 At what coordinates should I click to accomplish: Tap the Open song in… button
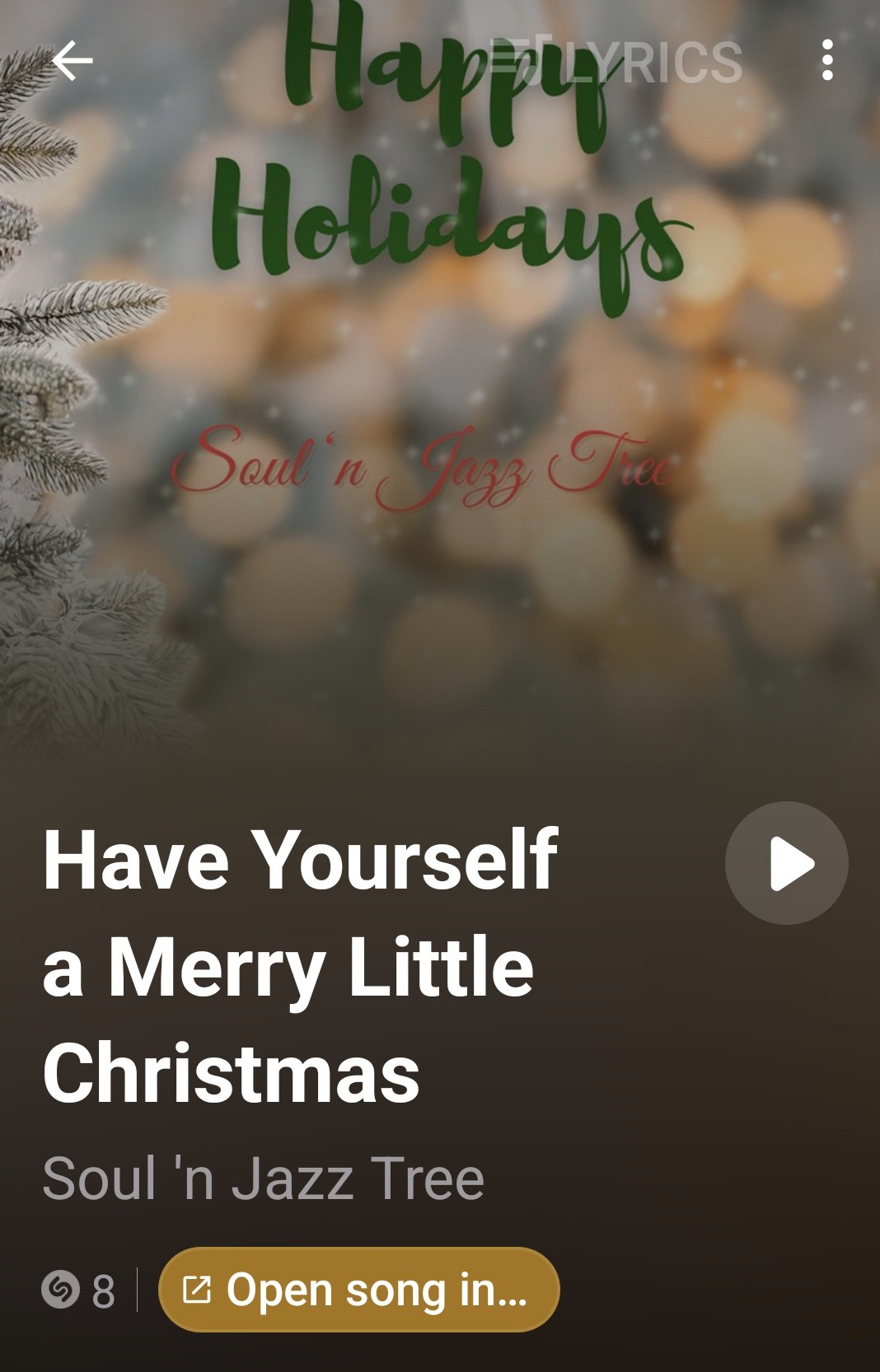pyautogui.click(x=359, y=1290)
